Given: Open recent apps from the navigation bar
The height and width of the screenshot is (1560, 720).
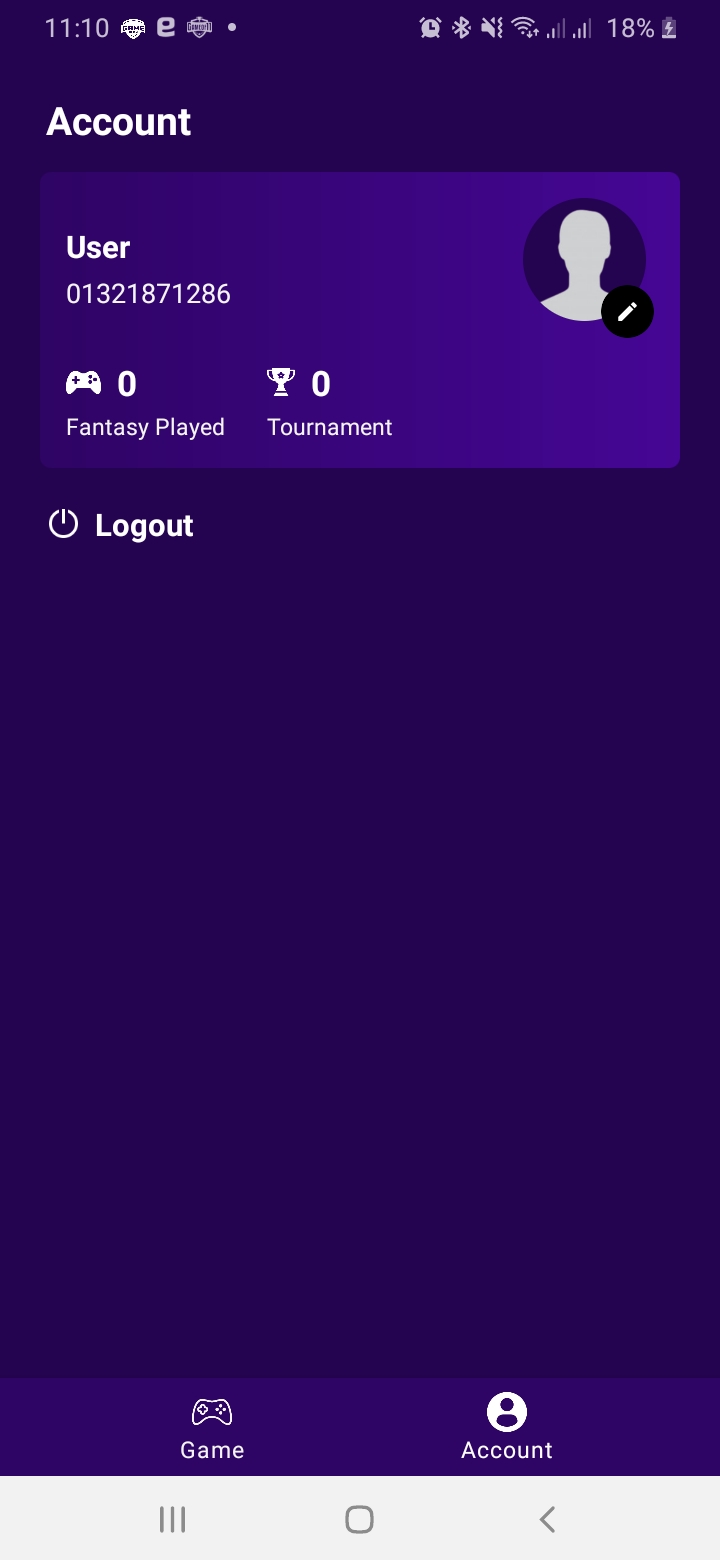Looking at the screenshot, I should pos(173,1520).
